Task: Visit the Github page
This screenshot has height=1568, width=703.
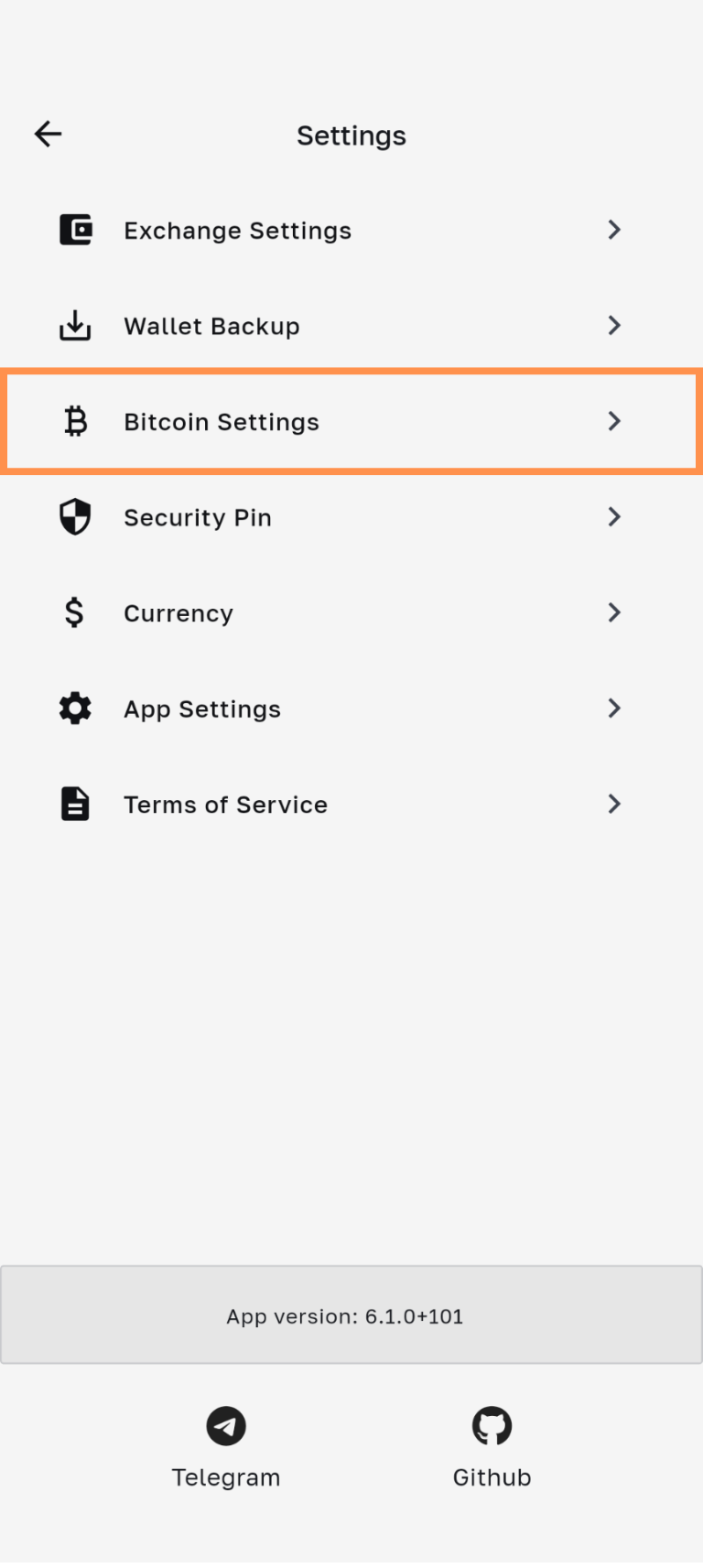Action: (x=492, y=1444)
